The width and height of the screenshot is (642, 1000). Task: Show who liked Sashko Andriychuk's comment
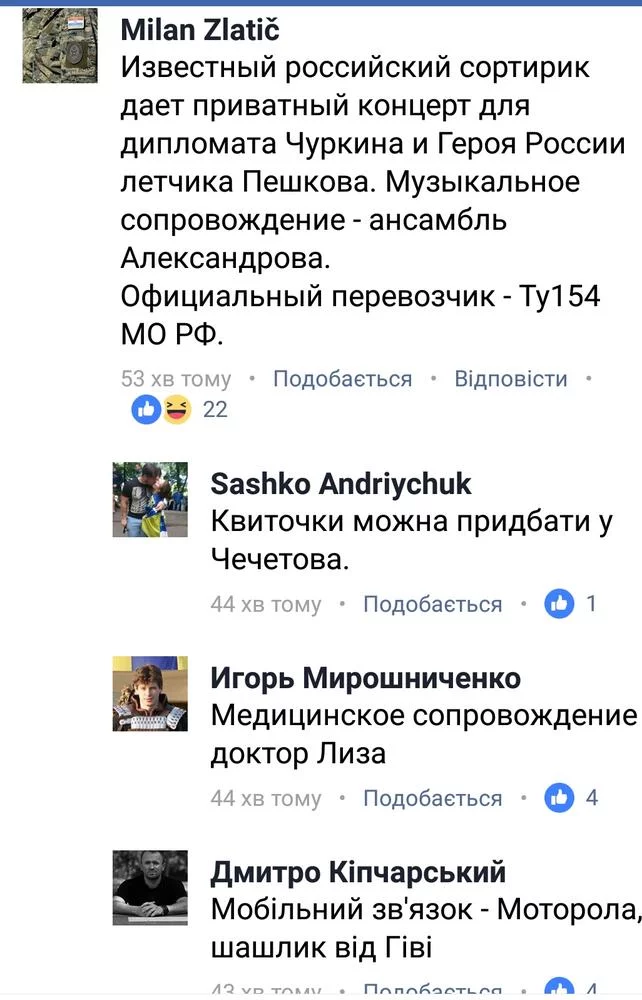(x=571, y=604)
